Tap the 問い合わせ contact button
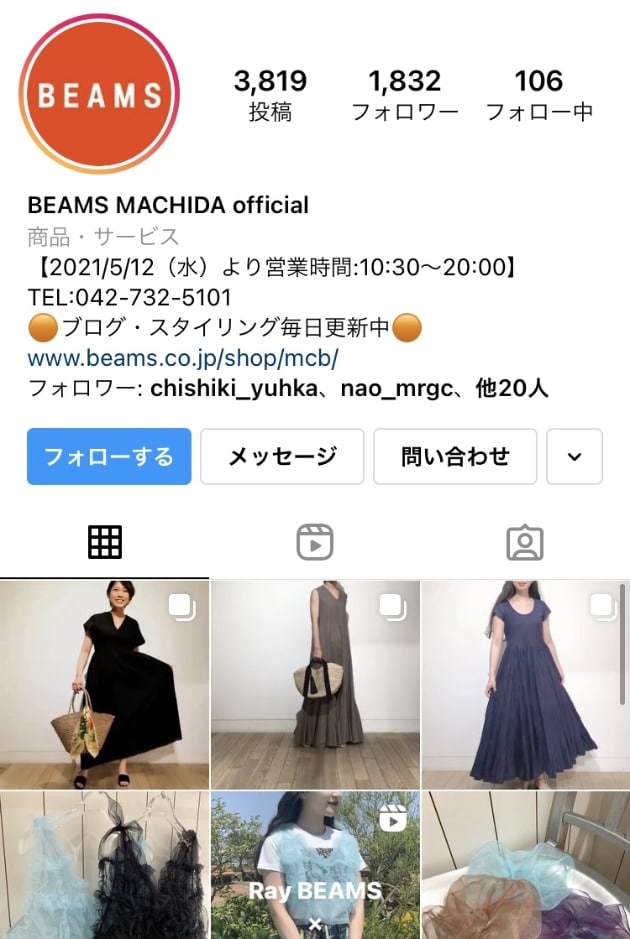This screenshot has width=630, height=939. (455, 457)
